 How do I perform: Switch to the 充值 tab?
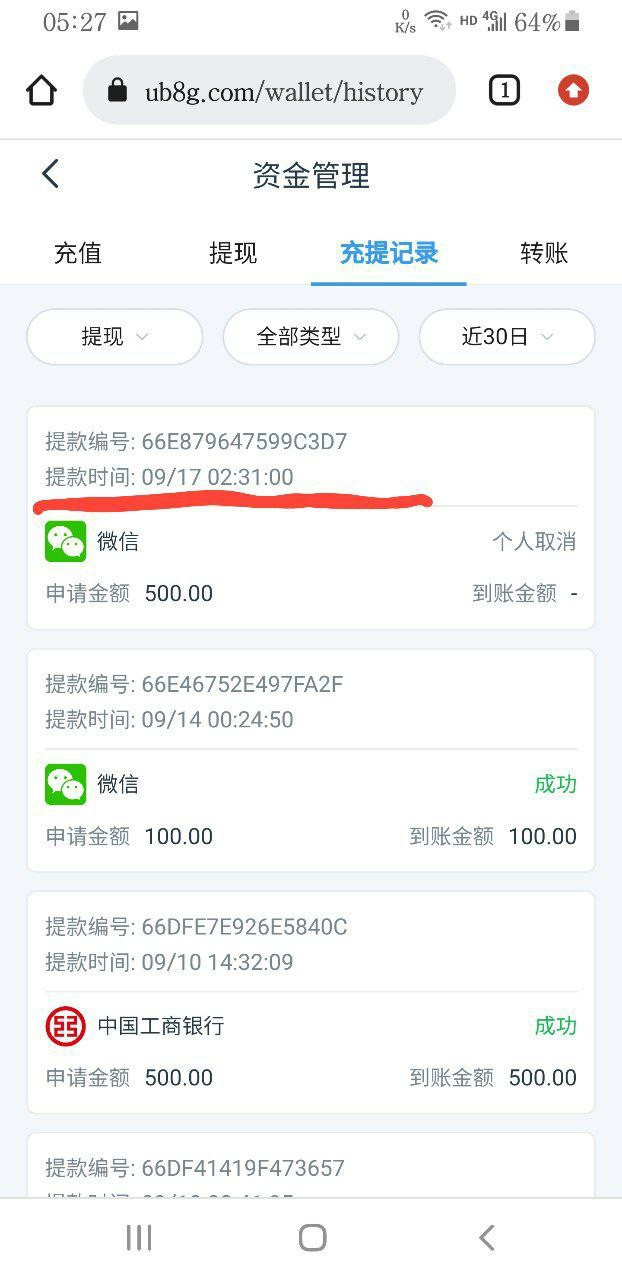(78, 253)
